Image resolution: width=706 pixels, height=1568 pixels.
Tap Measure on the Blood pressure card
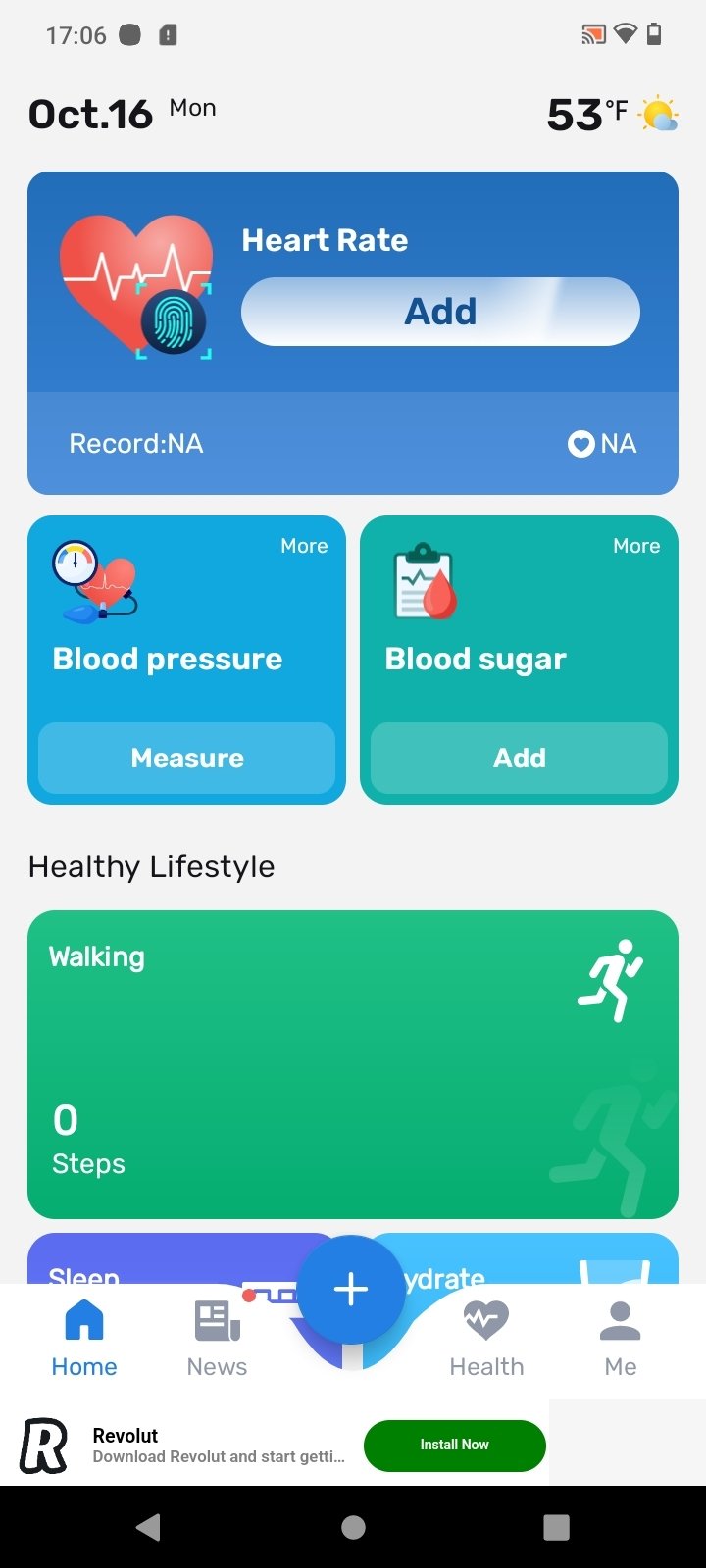[x=186, y=758]
